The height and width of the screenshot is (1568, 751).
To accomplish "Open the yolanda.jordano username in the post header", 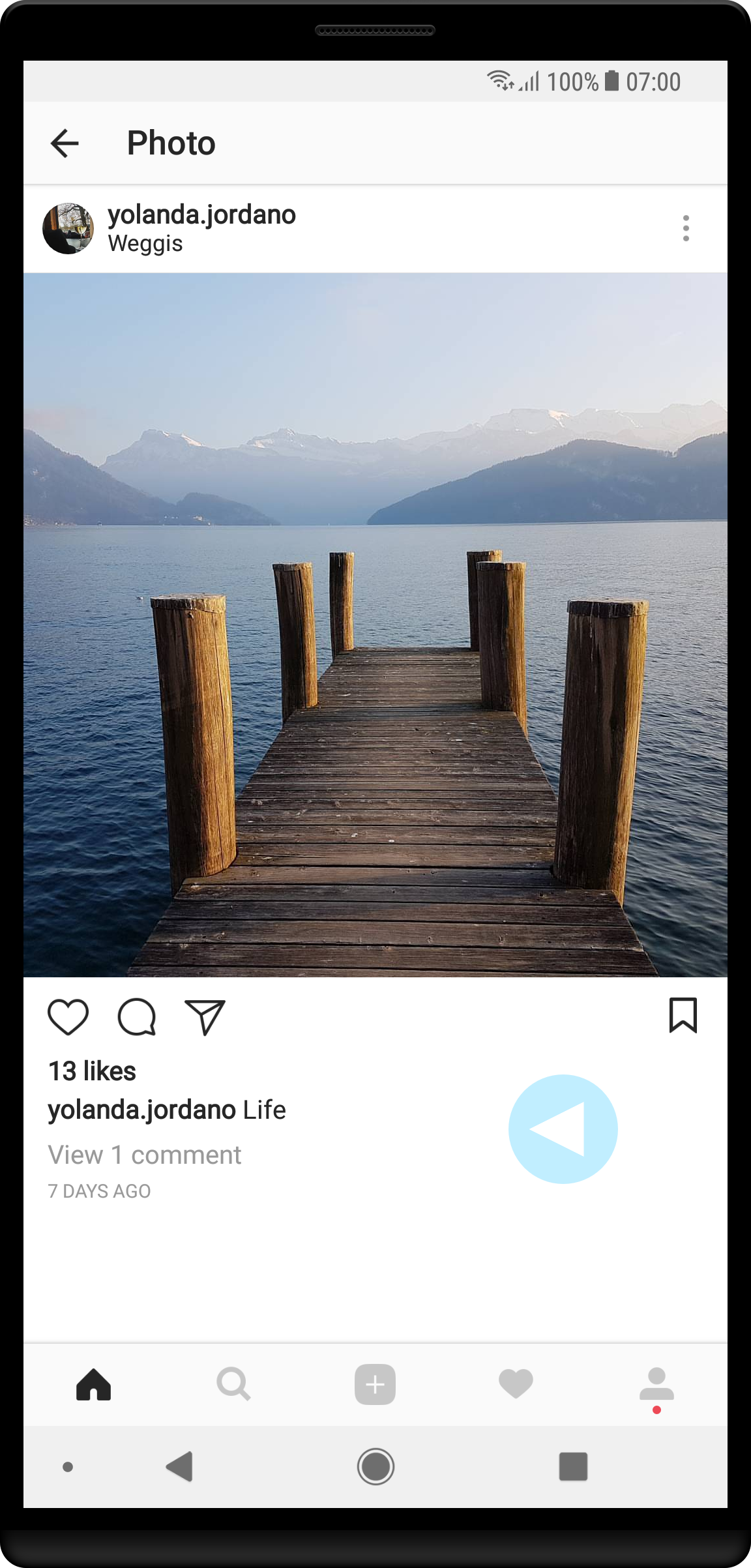I will [201, 214].
